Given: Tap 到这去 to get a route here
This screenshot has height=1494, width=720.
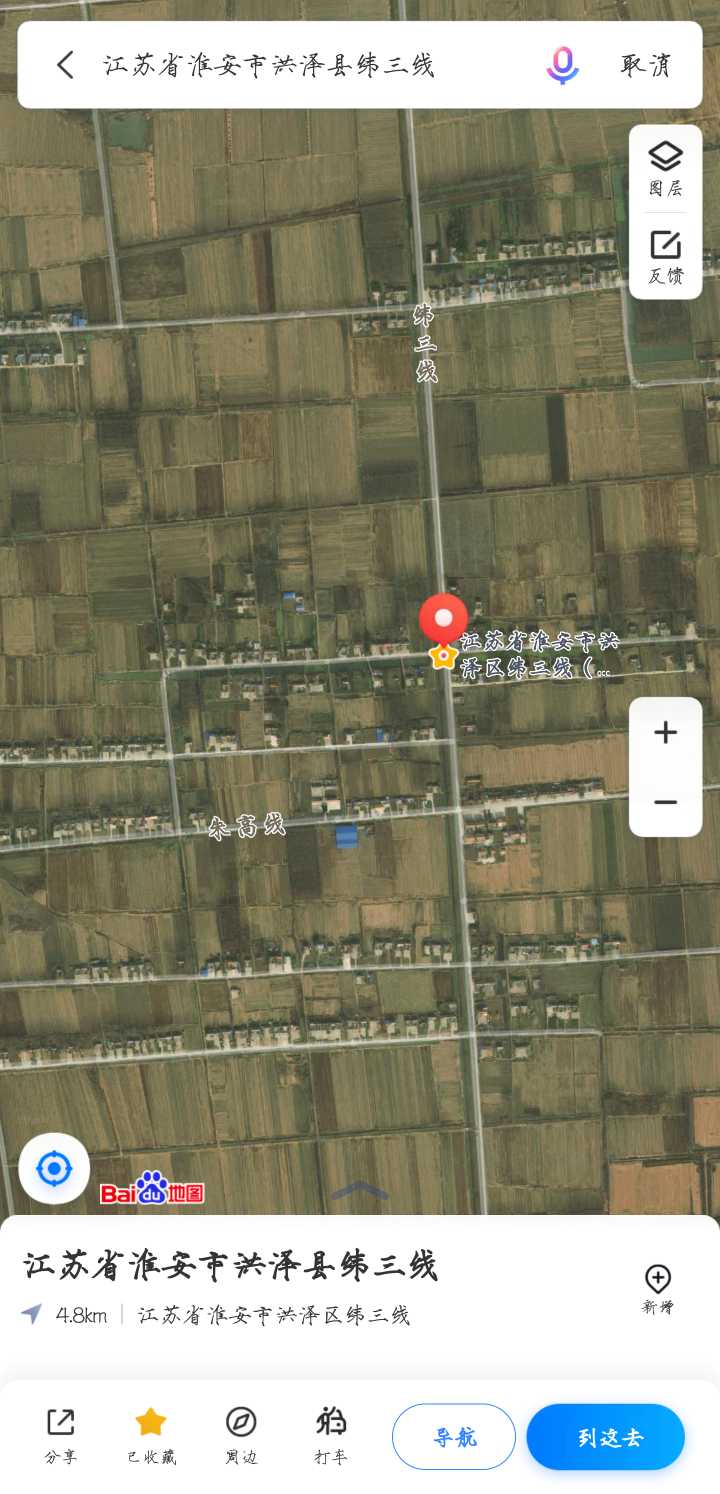Looking at the screenshot, I should (606, 1437).
